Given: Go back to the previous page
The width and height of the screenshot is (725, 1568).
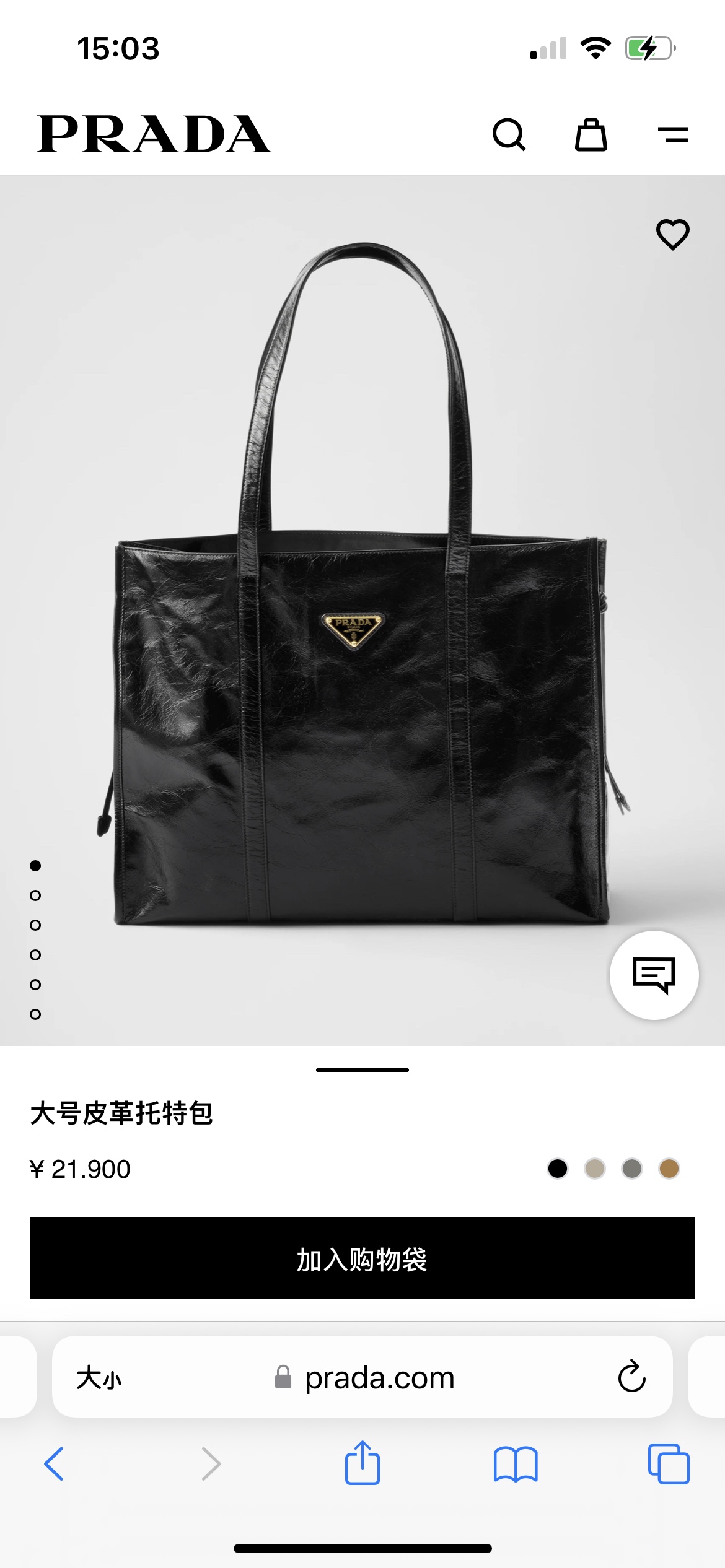Looking at the screenshot, I should point(54,1464).
